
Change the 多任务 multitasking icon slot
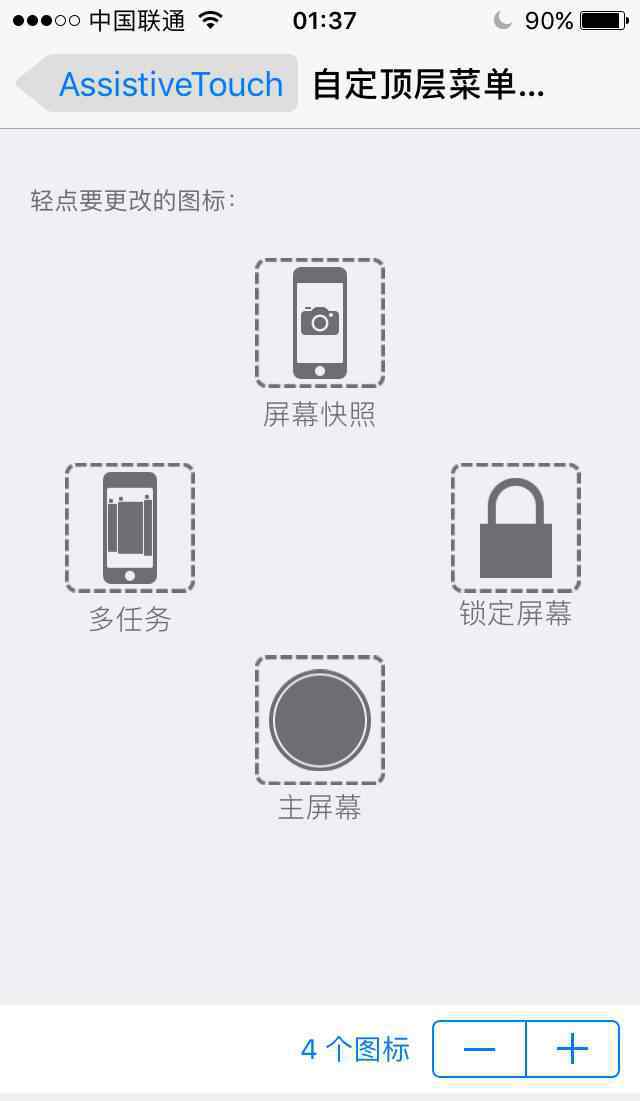click(x=130, y=527)
